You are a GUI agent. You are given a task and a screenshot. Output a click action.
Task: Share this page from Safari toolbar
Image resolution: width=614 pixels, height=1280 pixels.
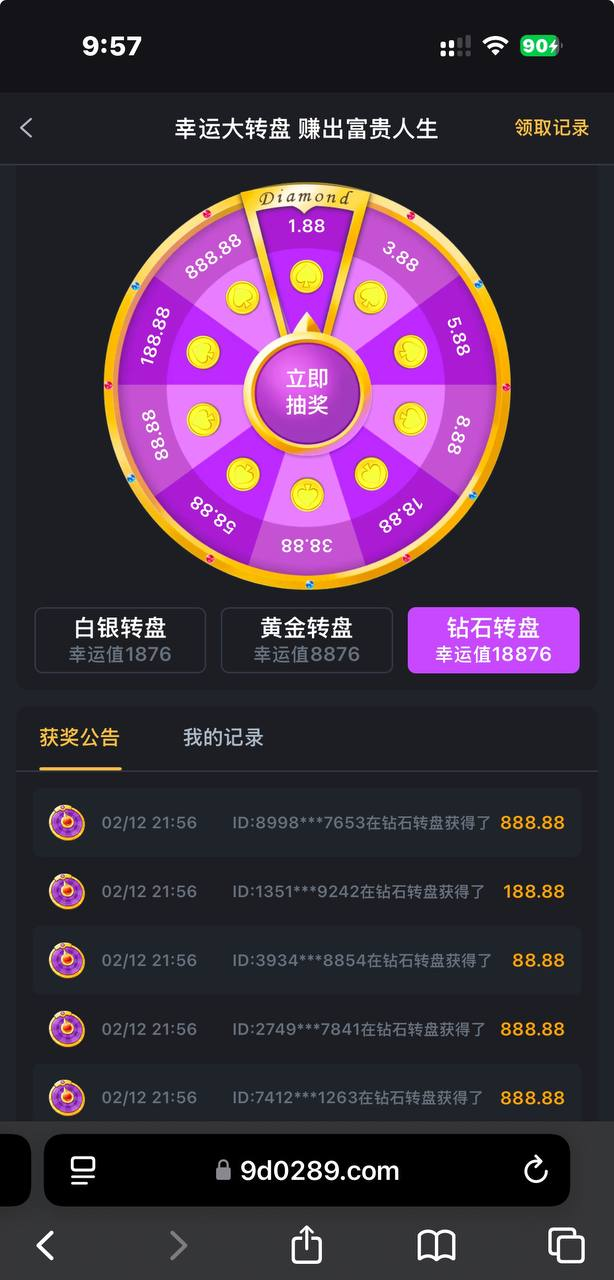(x=306, y=1244)
